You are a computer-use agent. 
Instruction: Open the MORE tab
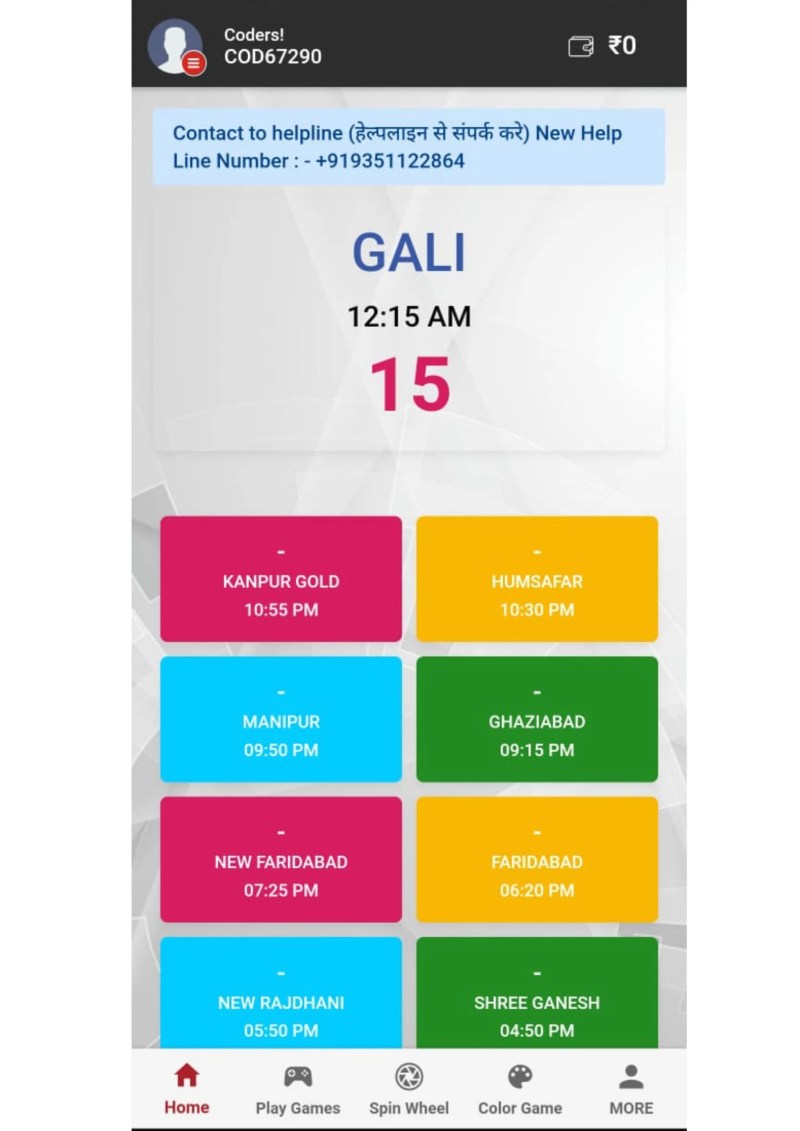pos(631,1089)
